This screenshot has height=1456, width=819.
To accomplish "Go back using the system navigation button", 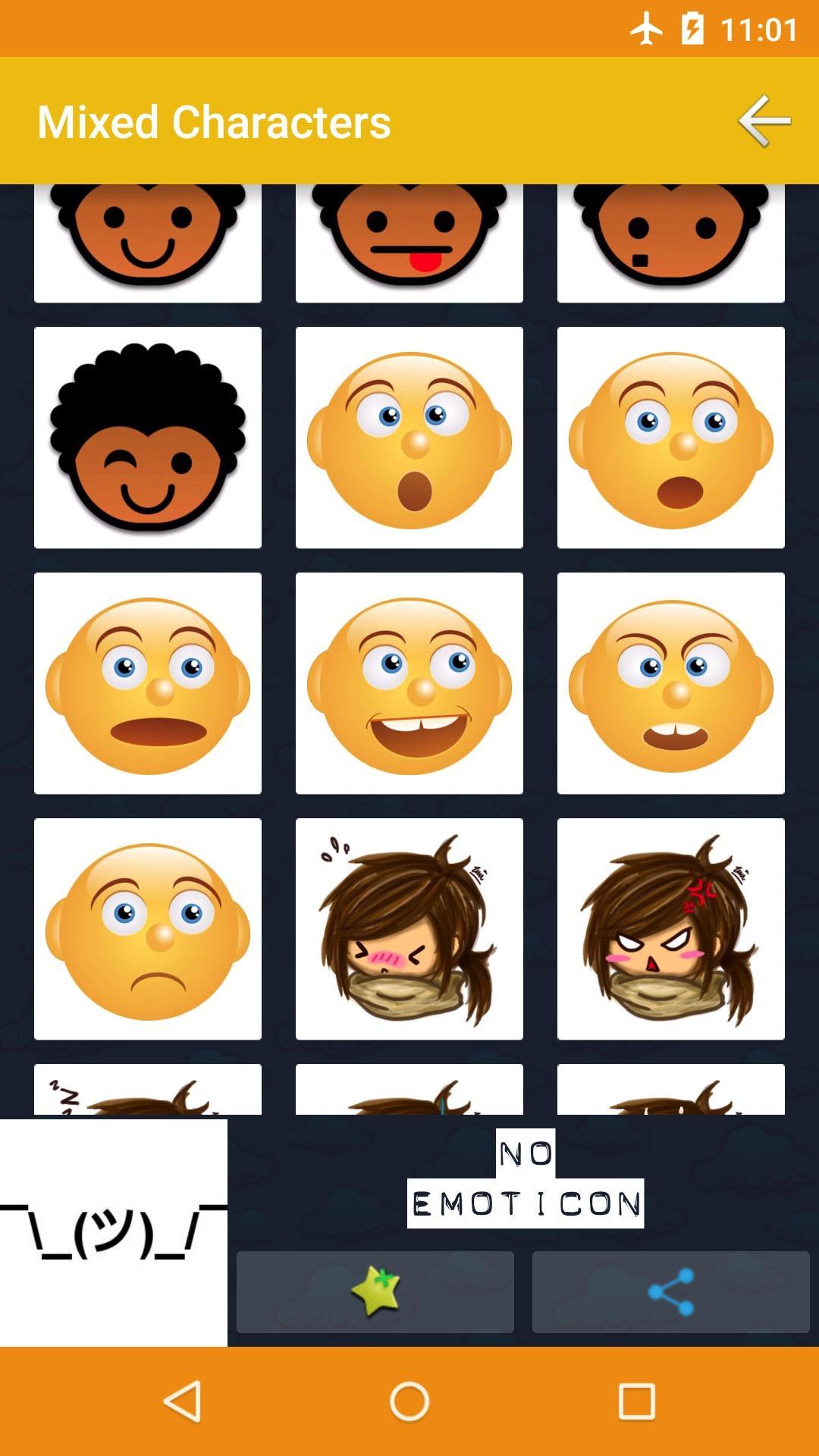I will point(182,1401).
